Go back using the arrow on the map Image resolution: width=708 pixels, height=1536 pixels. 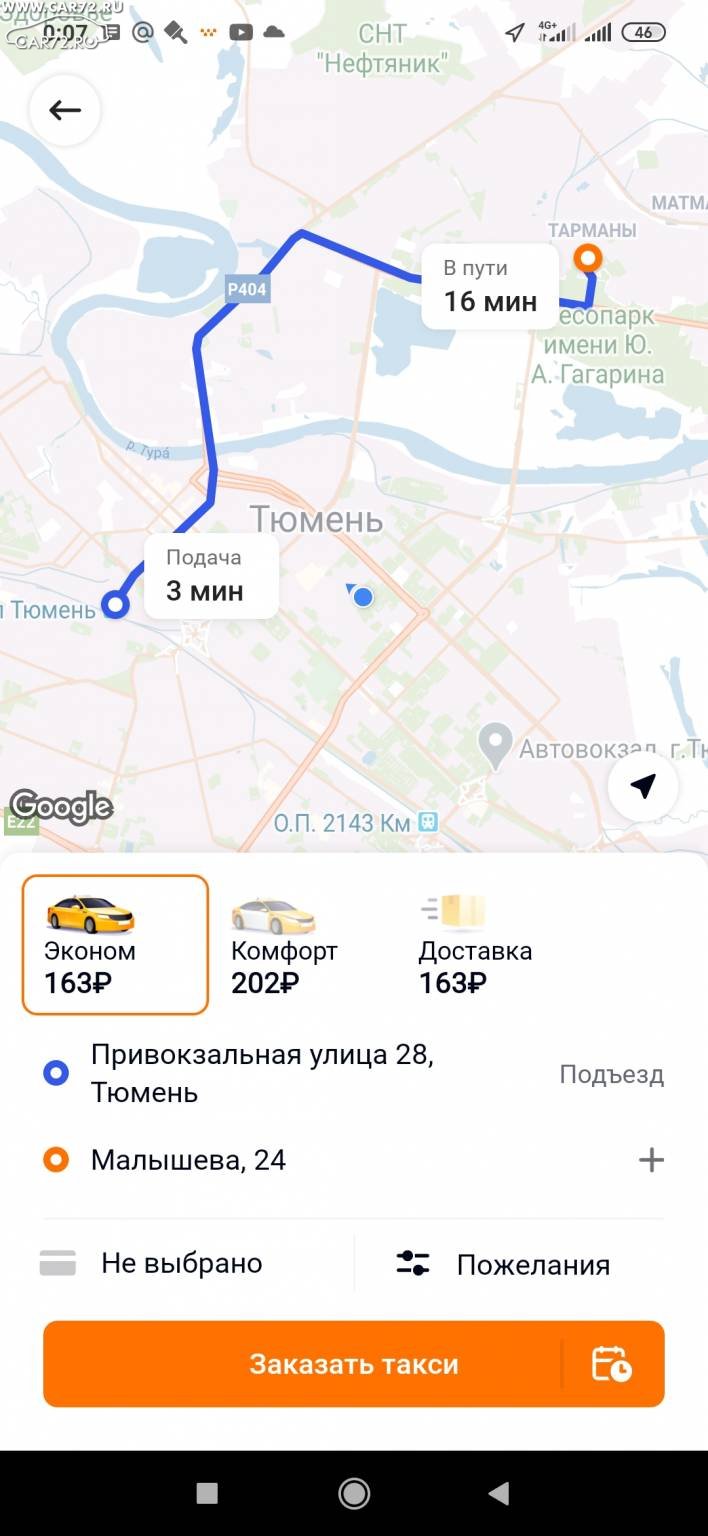pos(65,110)
